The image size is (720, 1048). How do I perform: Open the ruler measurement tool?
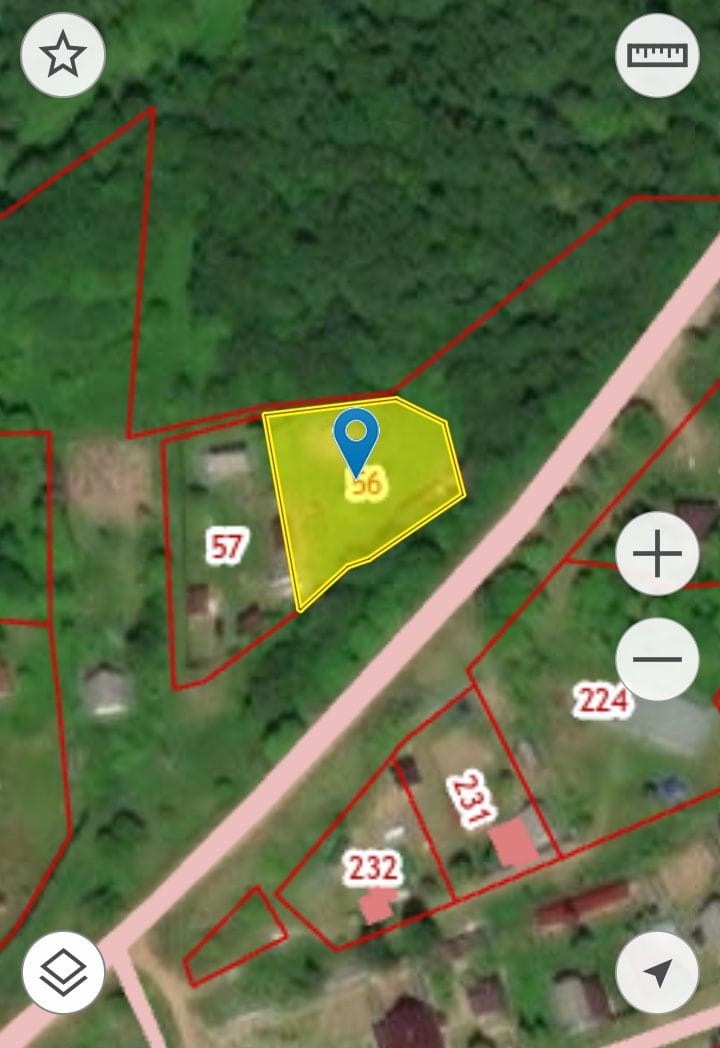coord(657,55)
